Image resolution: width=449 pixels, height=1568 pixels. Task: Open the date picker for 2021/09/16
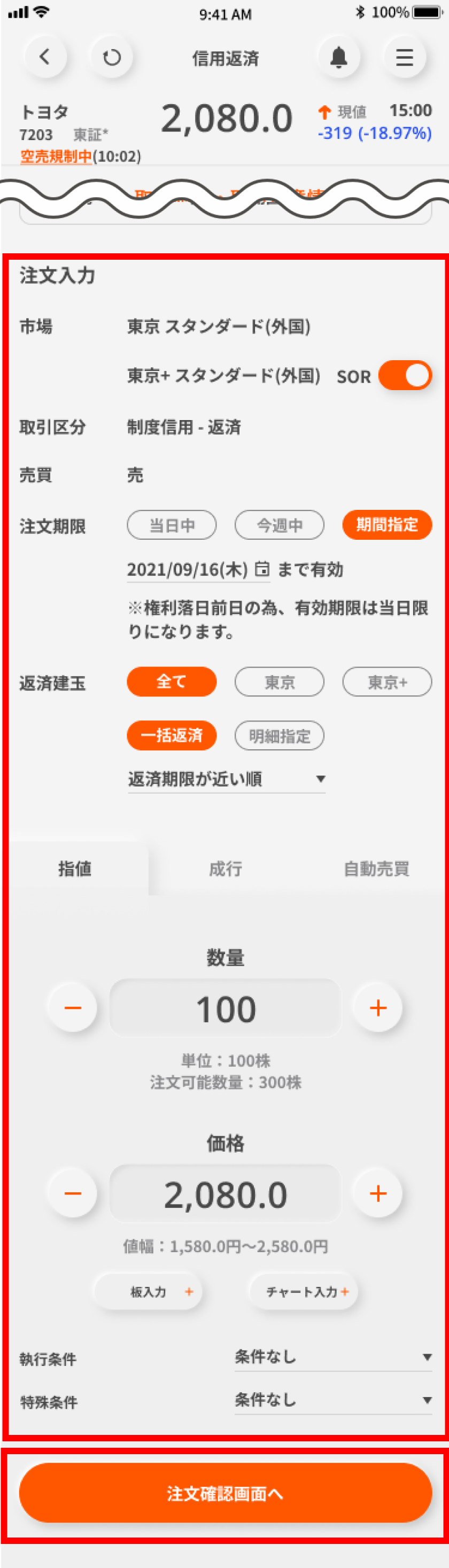click(x=261, y=569)
